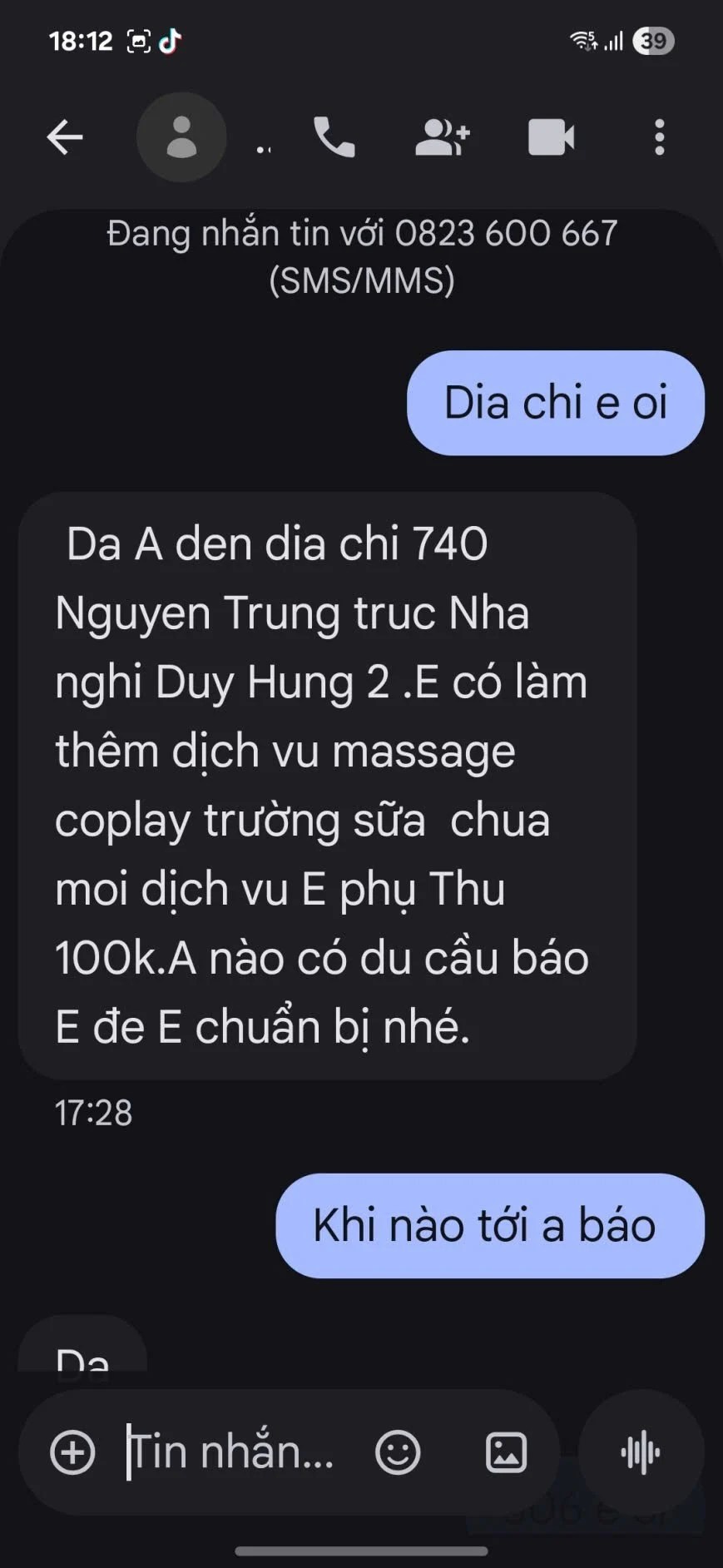Start a voice call to this number
This screenshot has height=1568, width=723.
(334, 137)
